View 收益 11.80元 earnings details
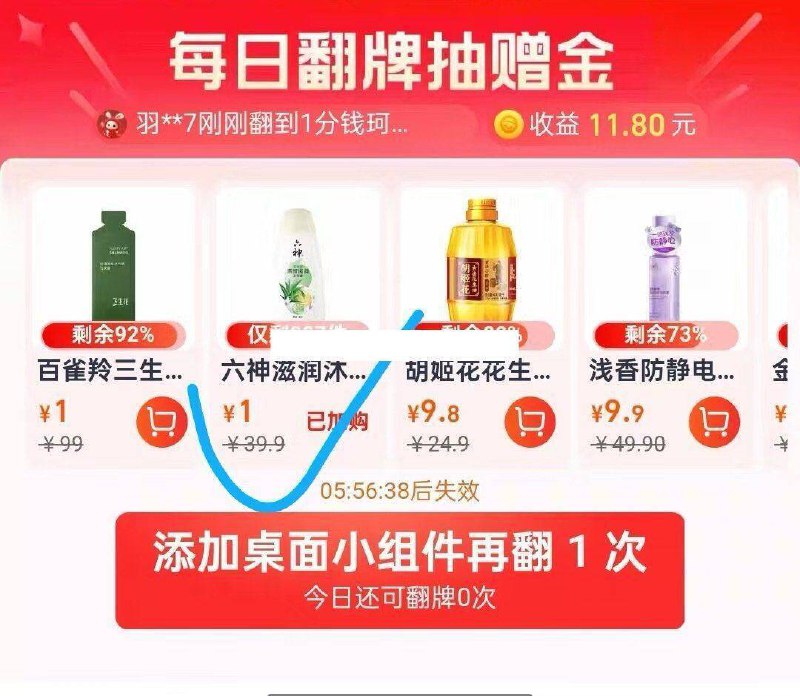This screenshot has height=696, width=800. (597, 125)
